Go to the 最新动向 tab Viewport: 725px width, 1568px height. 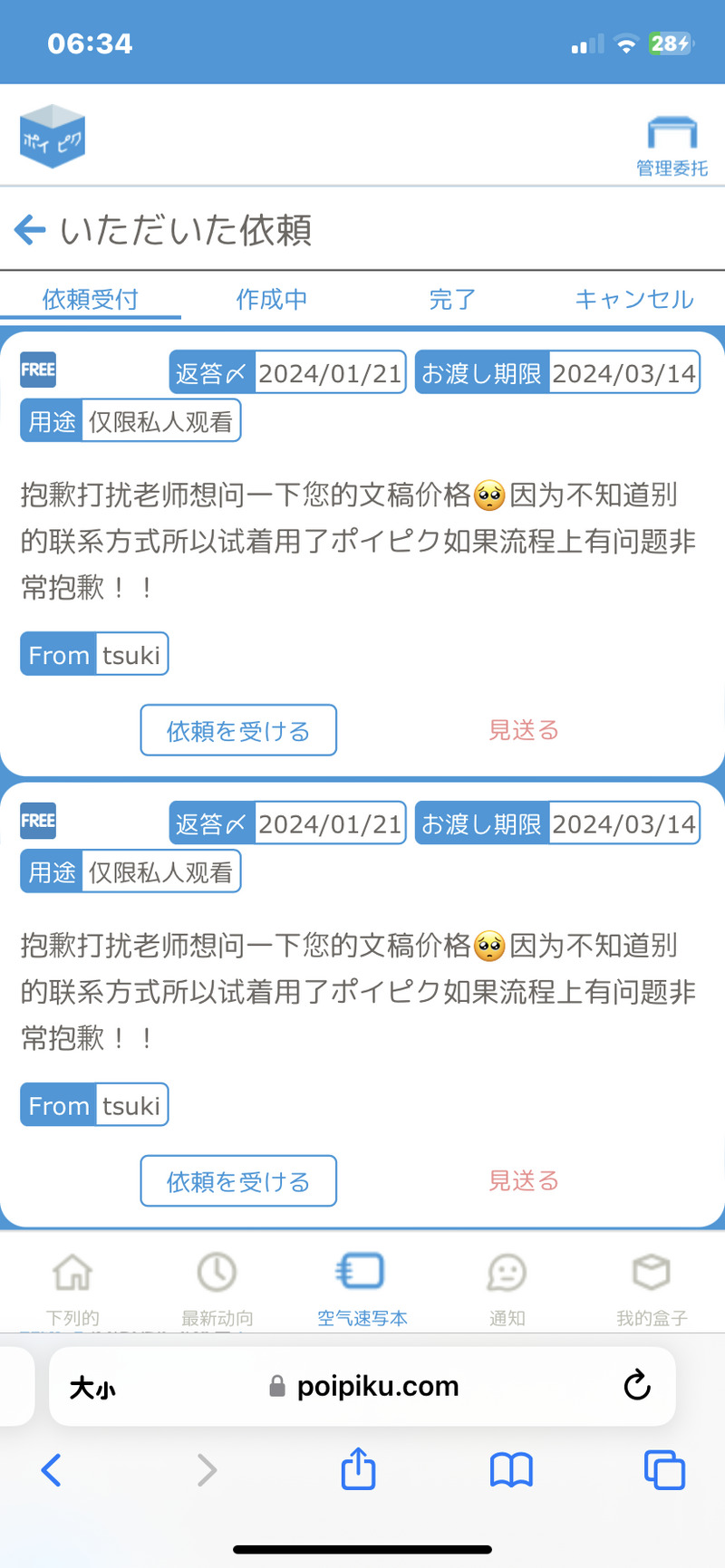click(x=217, y=1286)
